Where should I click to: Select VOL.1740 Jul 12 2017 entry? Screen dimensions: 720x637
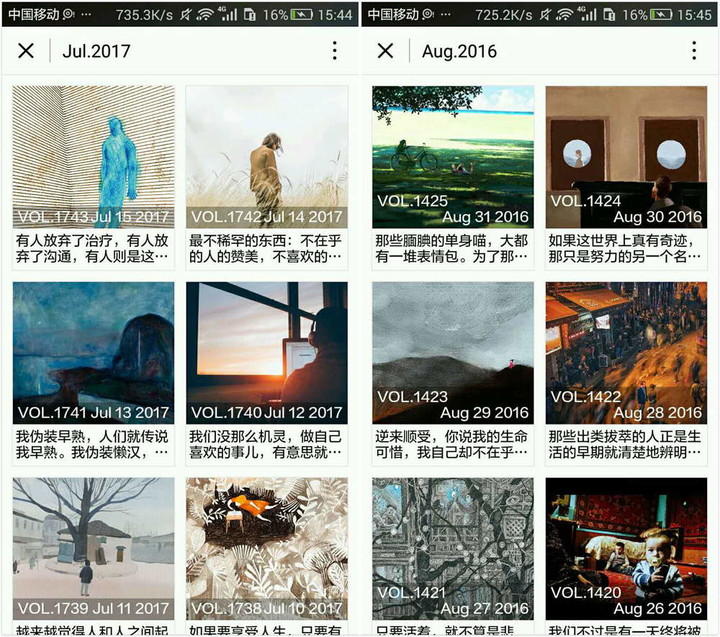point(266,353)
